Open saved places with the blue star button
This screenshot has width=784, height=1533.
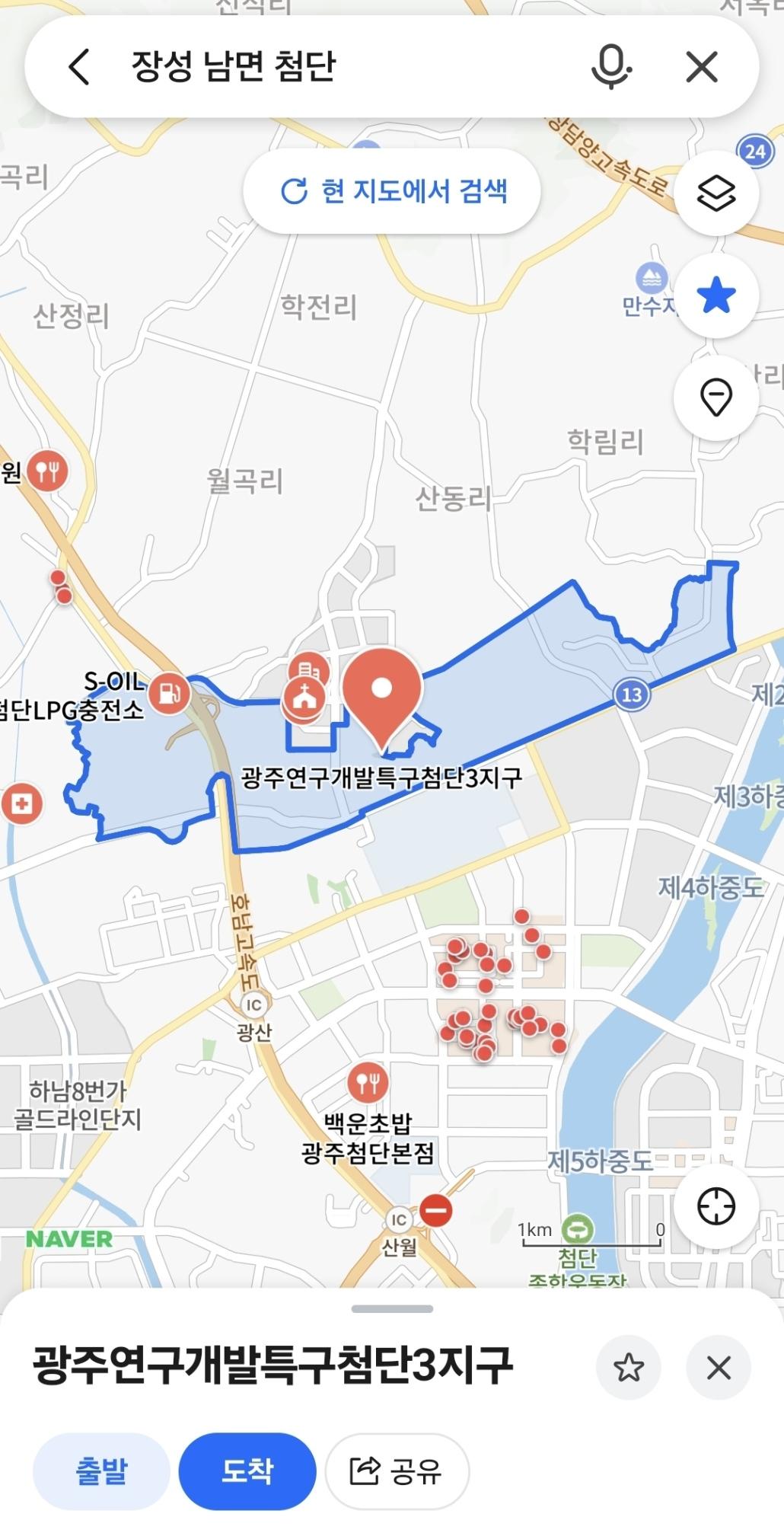click(x=715, y=295)
